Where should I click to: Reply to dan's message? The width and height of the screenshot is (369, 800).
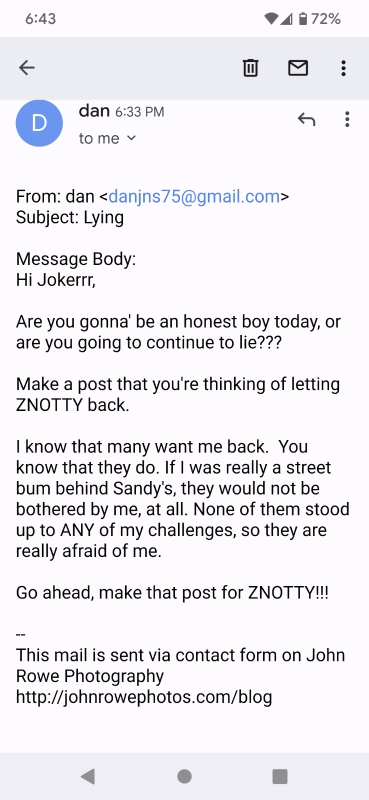click(306, 119)
